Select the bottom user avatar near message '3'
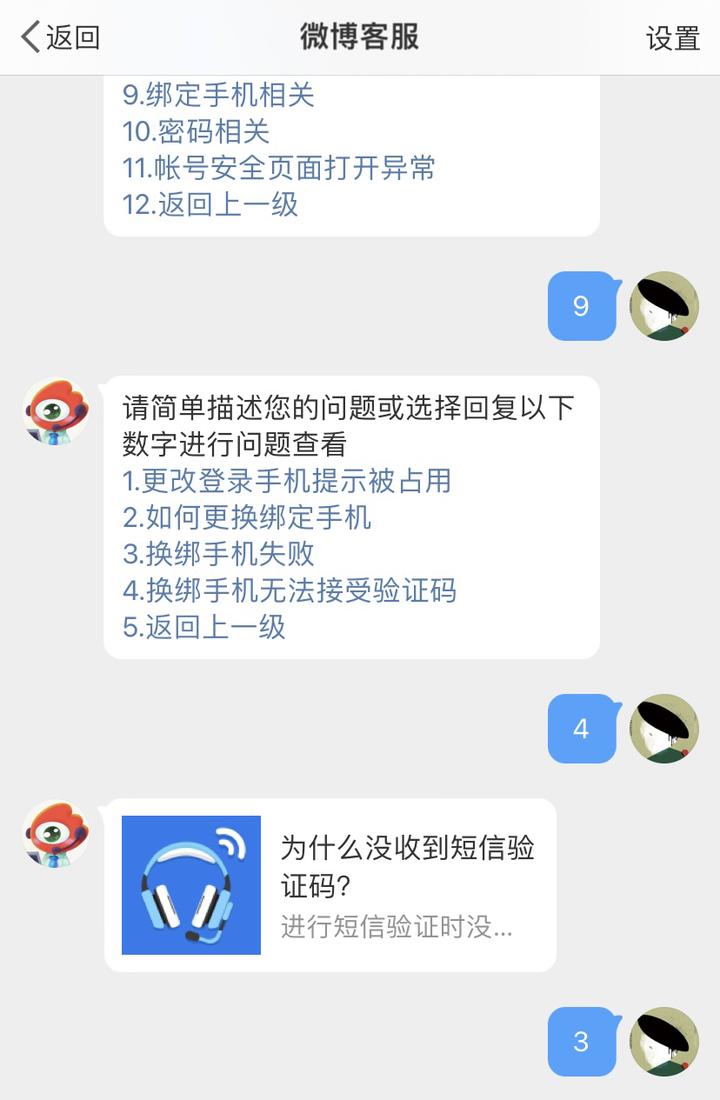720x1100 pixels. click(x=665, y=1040)
